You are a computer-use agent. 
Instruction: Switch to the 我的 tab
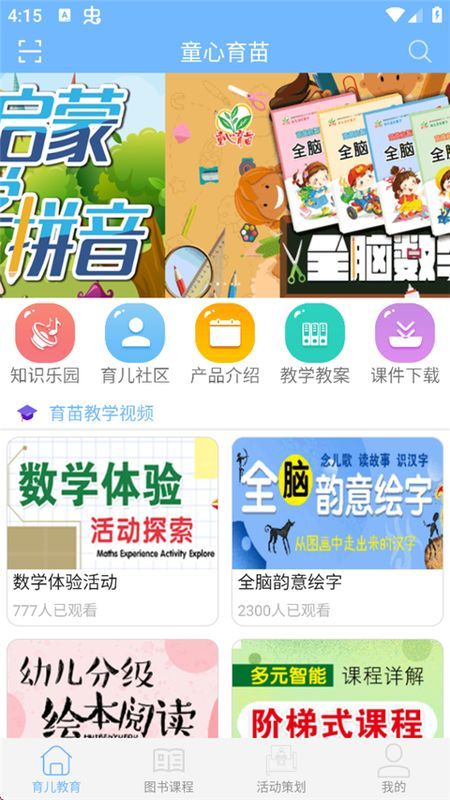(393, 769)
